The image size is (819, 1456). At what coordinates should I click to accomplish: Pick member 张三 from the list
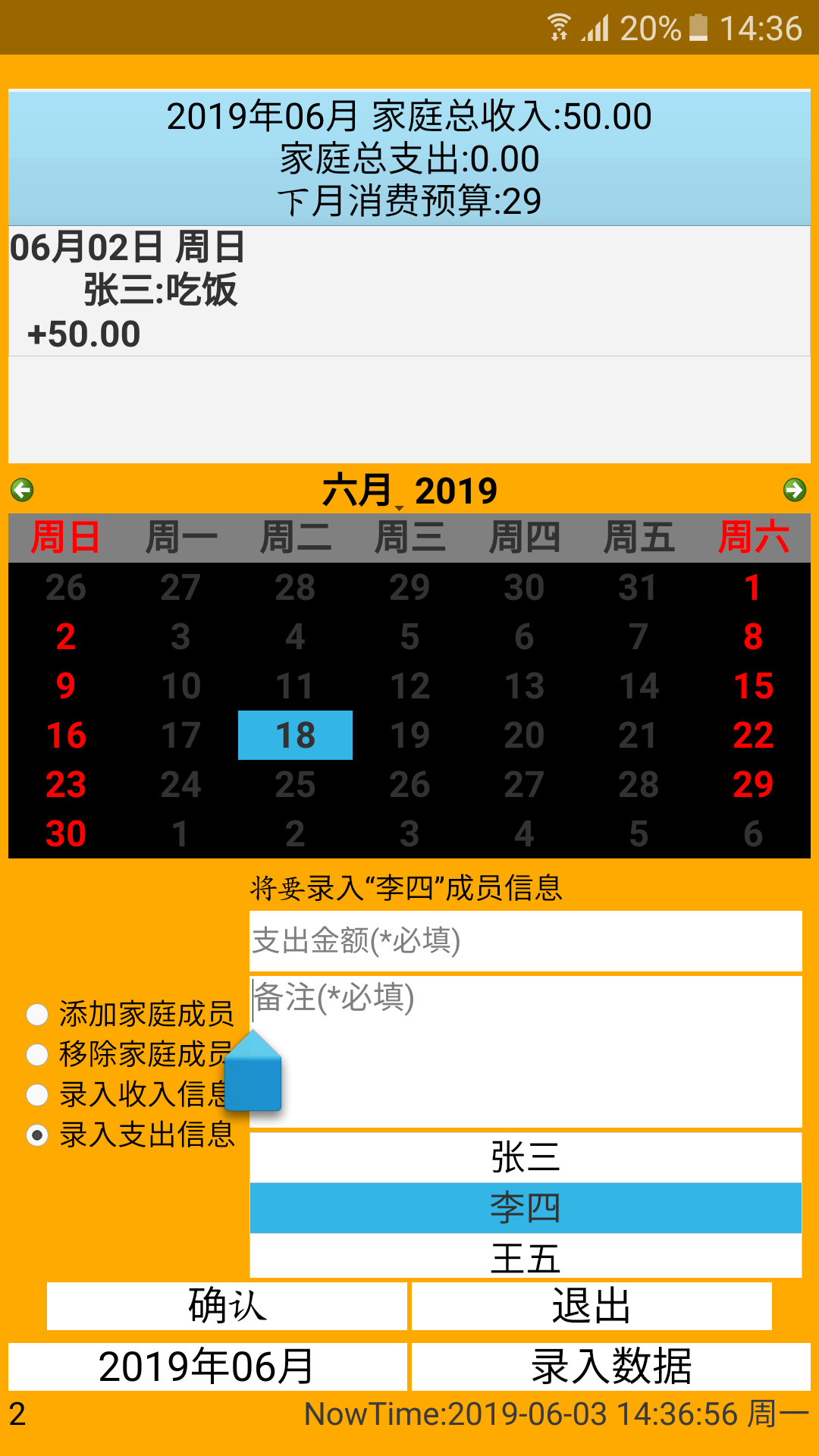click(x=525, y=1158)
